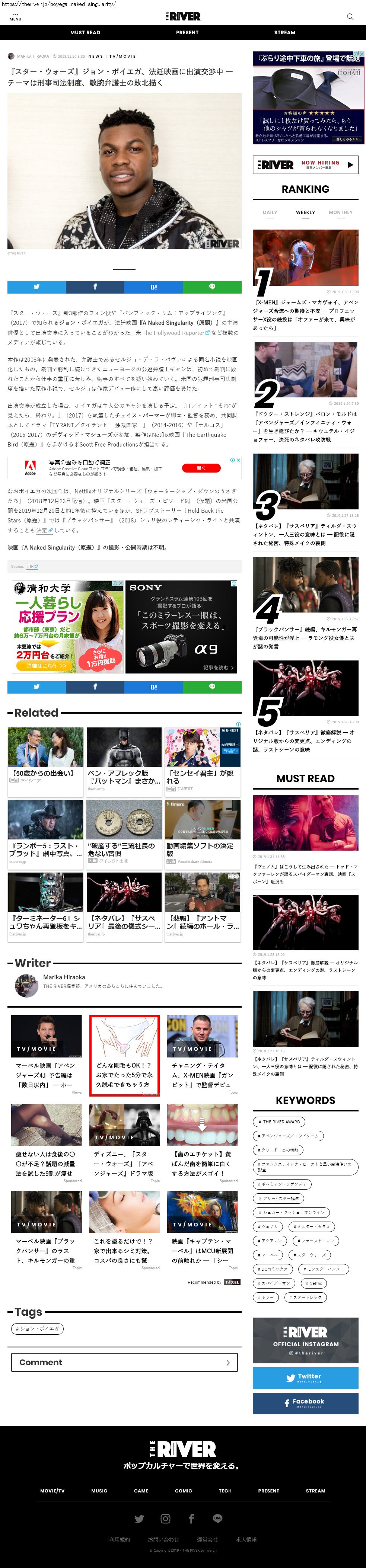Select the MONTHLY ranking tab

(340, 212)
